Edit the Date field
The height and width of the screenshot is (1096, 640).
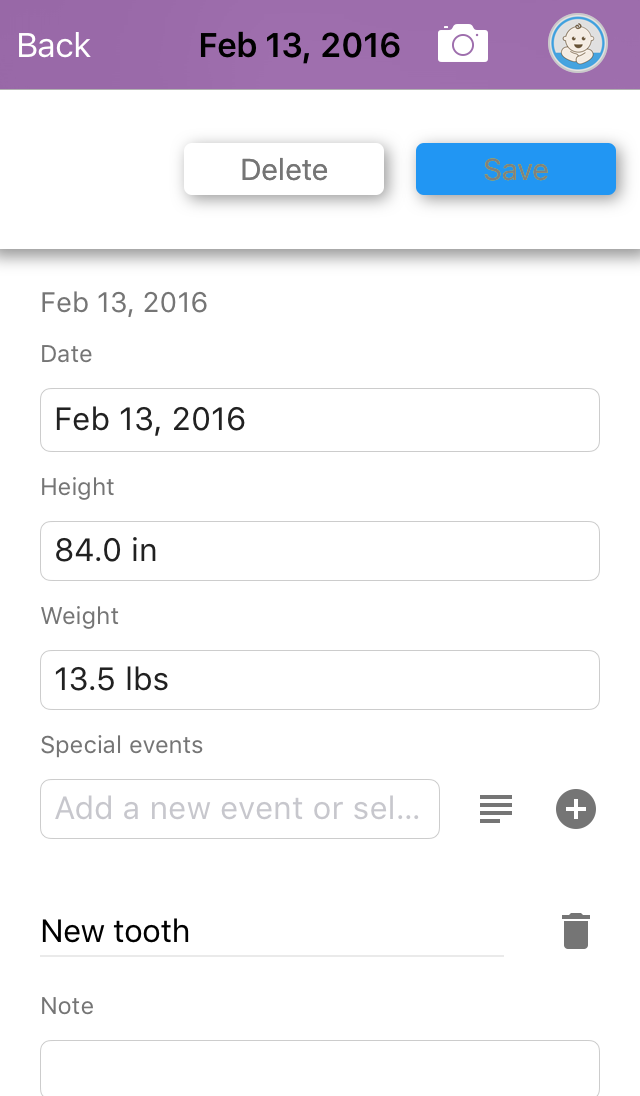[320, 420]
